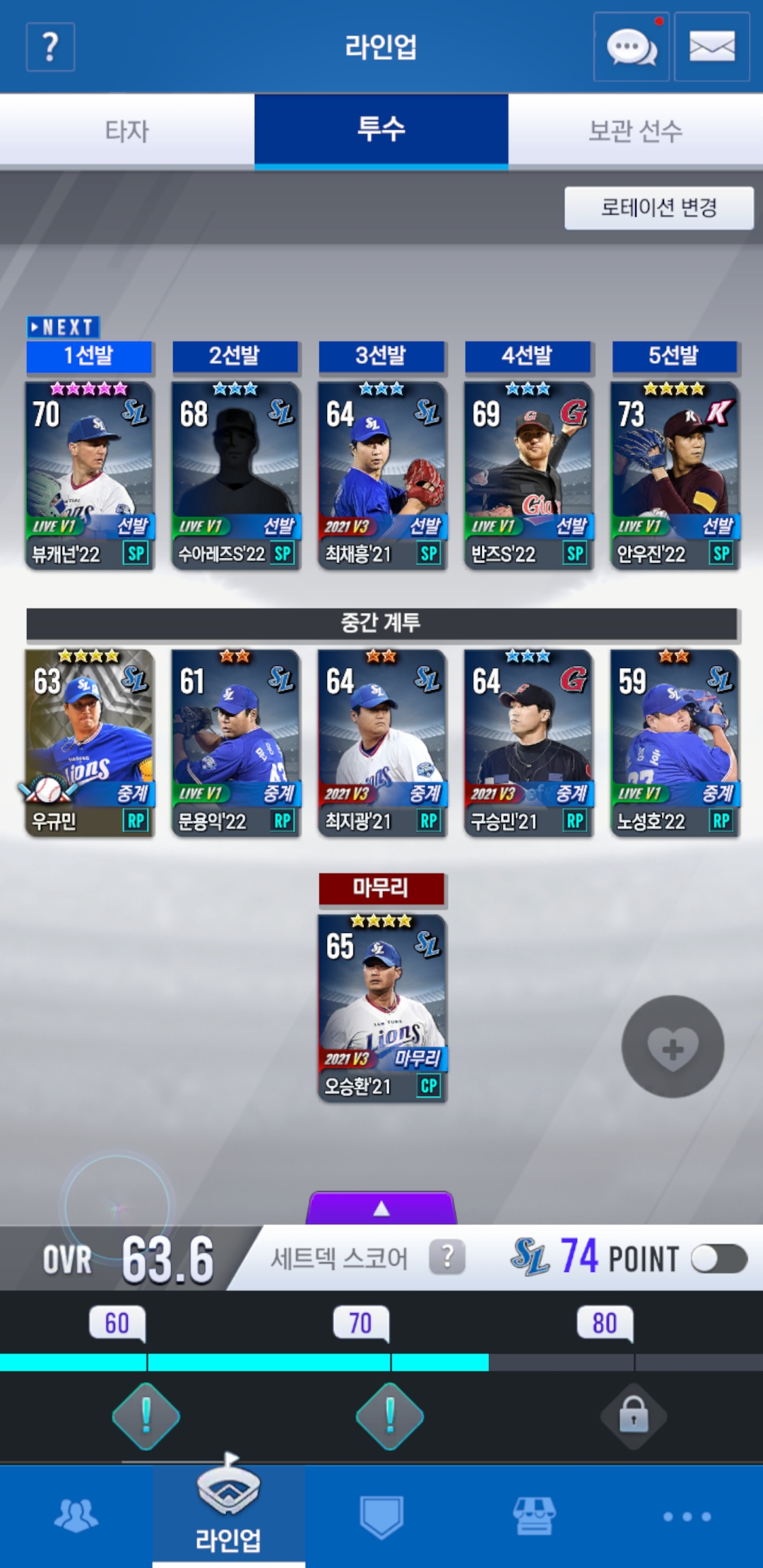Open the mailbox envelope icon
The height and width of the screenshot is (1568, 763).
coord(711,47)
